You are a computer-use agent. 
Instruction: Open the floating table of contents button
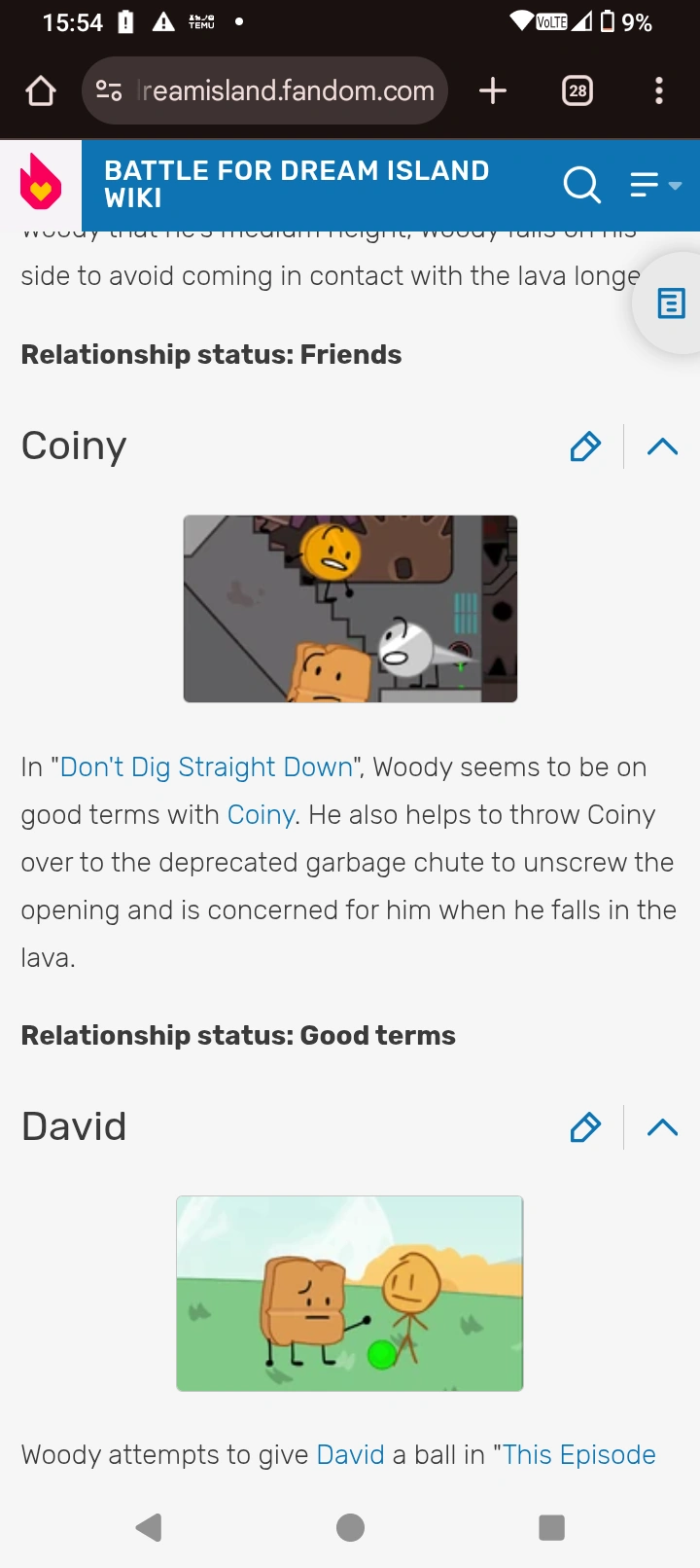click(x=671, y=304)
